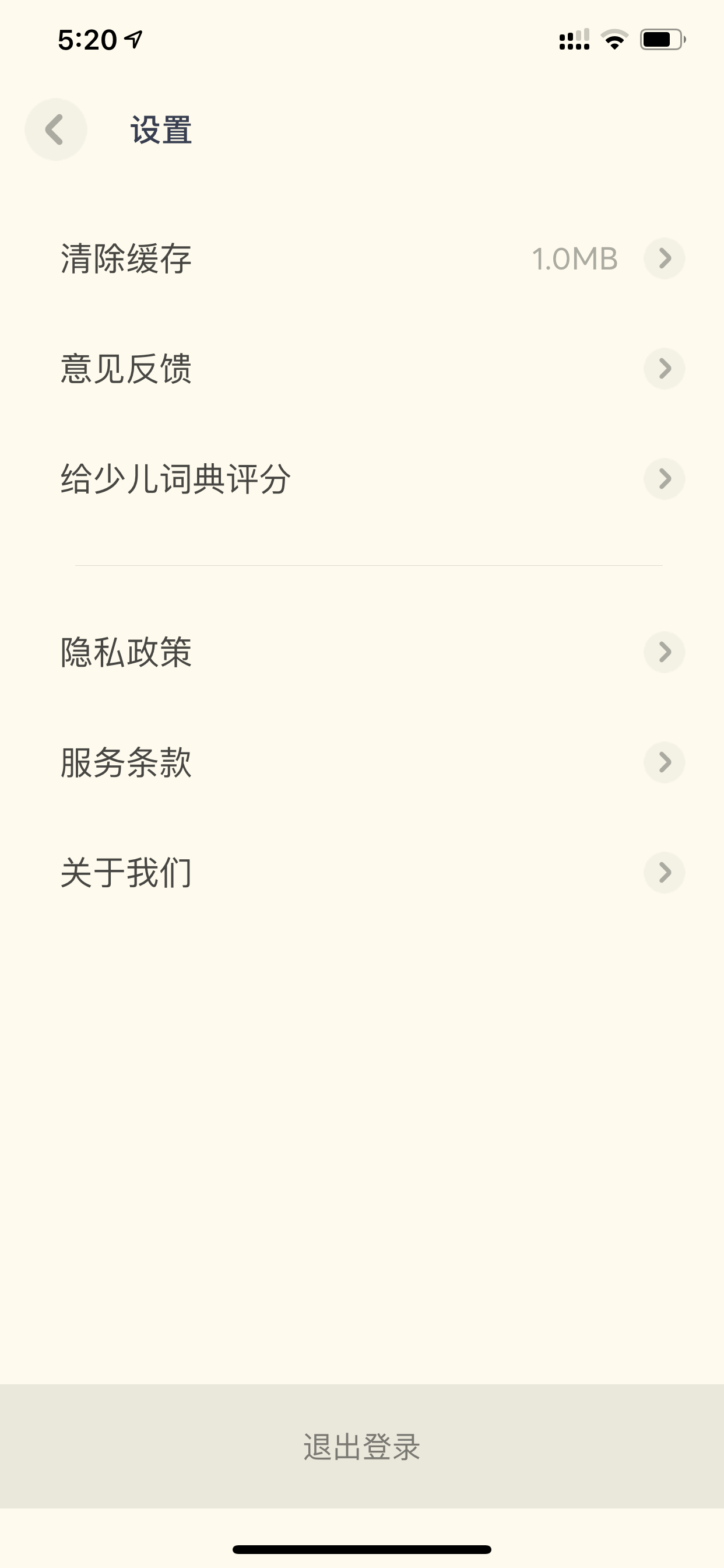Tap 退出登录 to log out
The height and width of the screenshot is (1568, 724).
tap(362, 1446)
